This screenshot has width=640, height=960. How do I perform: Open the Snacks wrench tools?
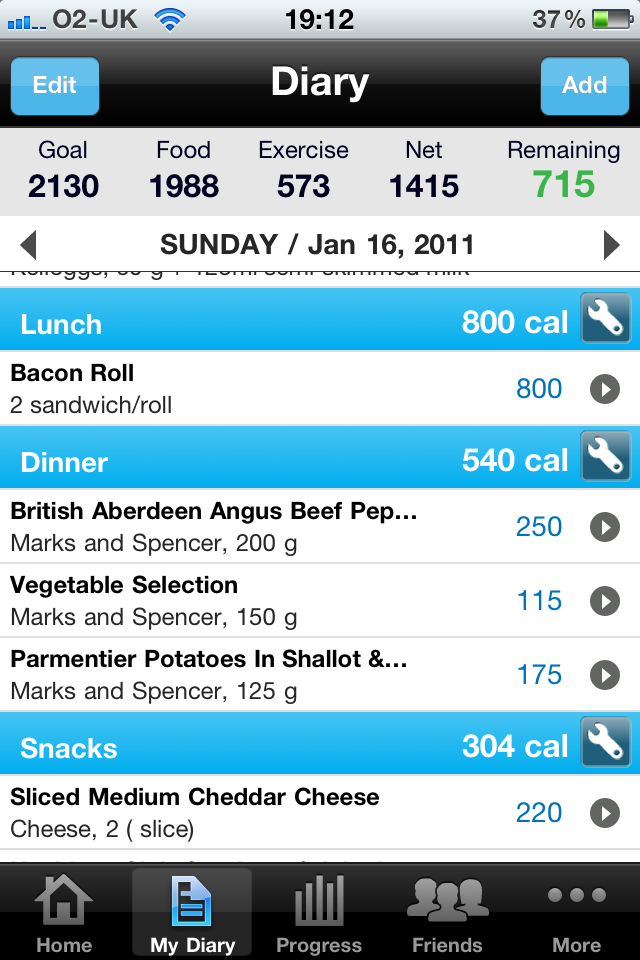tap(605, 743)
